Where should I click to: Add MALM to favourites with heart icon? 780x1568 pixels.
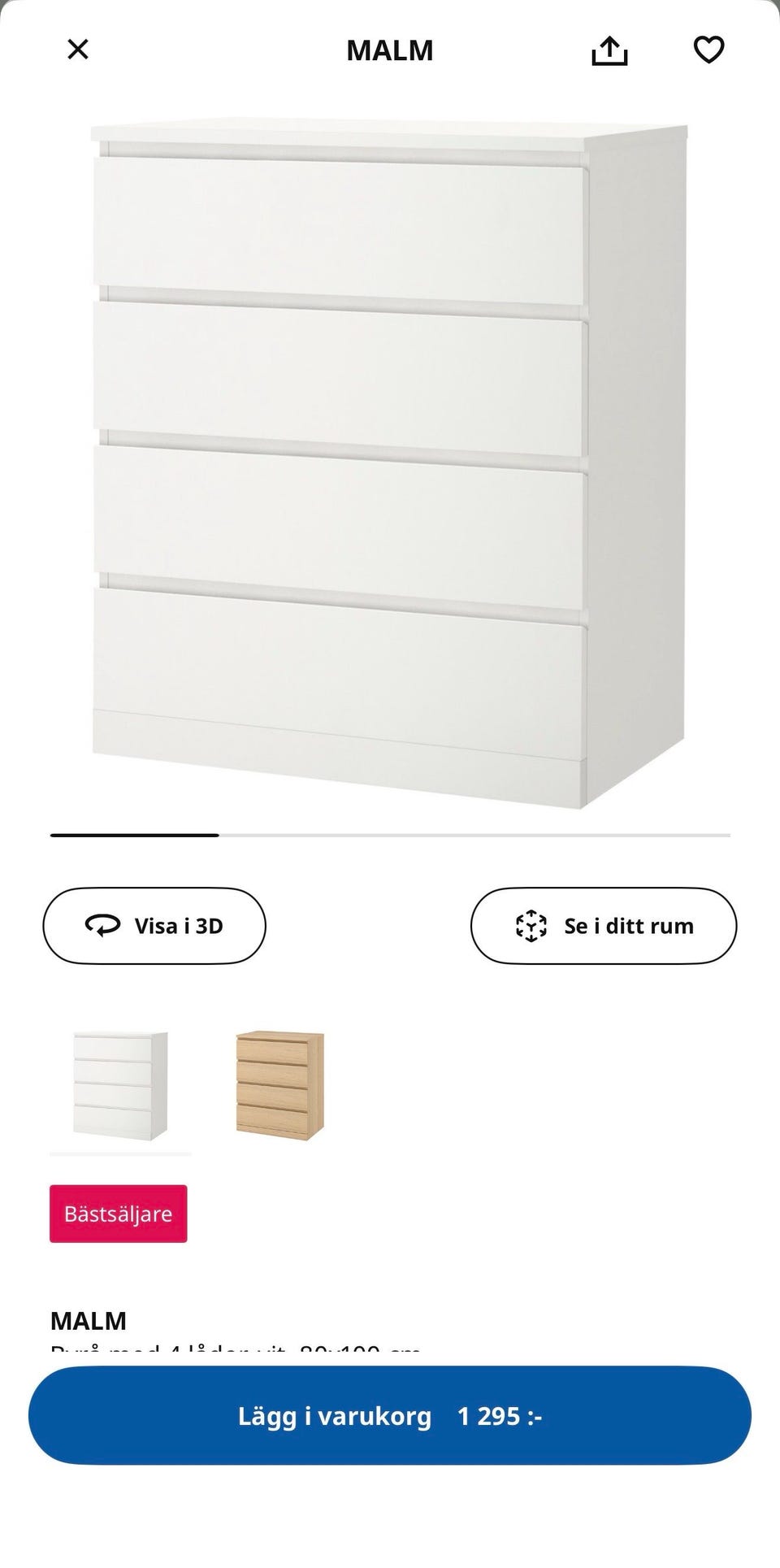tap(708, 50)
